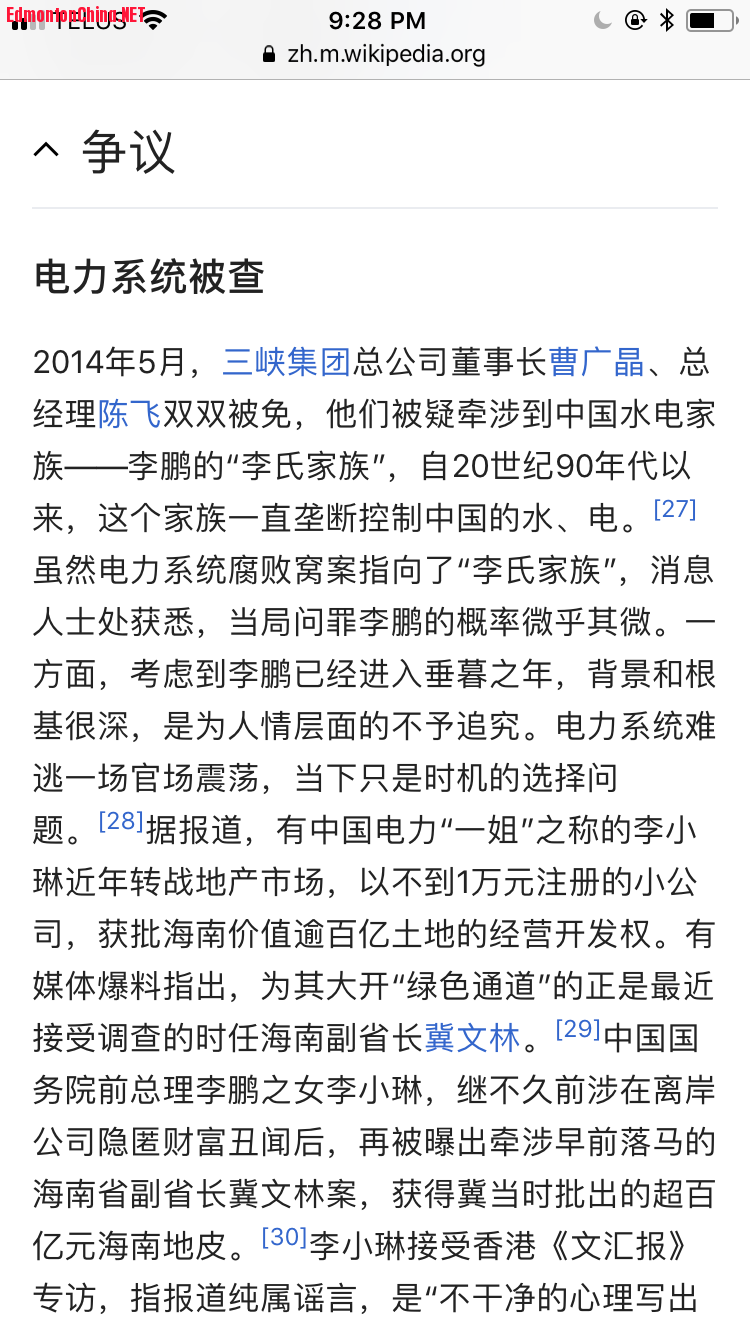
Task: Open reference citation [30]
Action: [x=286, y=1237]
